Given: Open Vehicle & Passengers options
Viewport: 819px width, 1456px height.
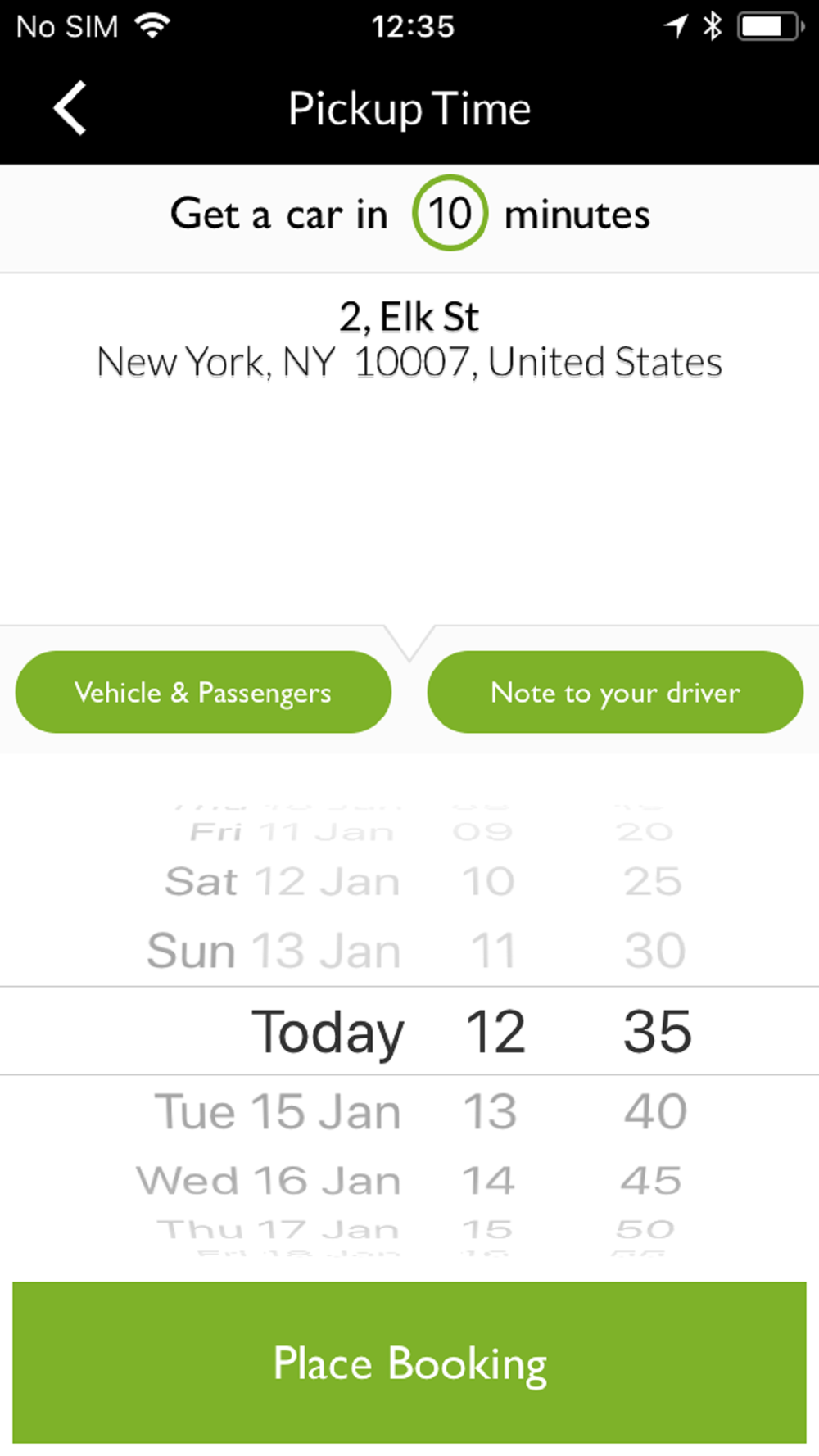Looking at the screenshot, I should (203, 693).
